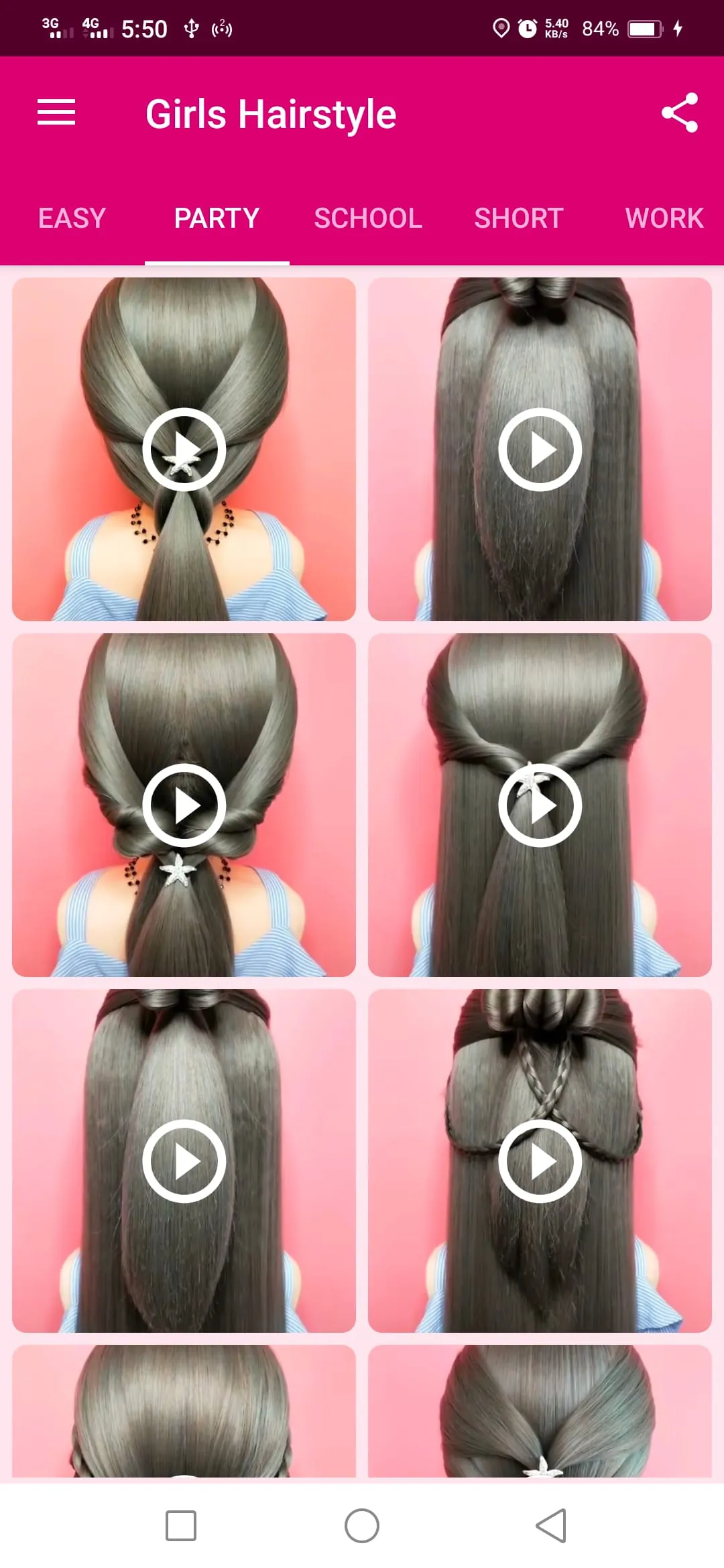This screenshot has height=1568, width=724.
Task: Open the navigation drawer menu
Action: point(56,113)
